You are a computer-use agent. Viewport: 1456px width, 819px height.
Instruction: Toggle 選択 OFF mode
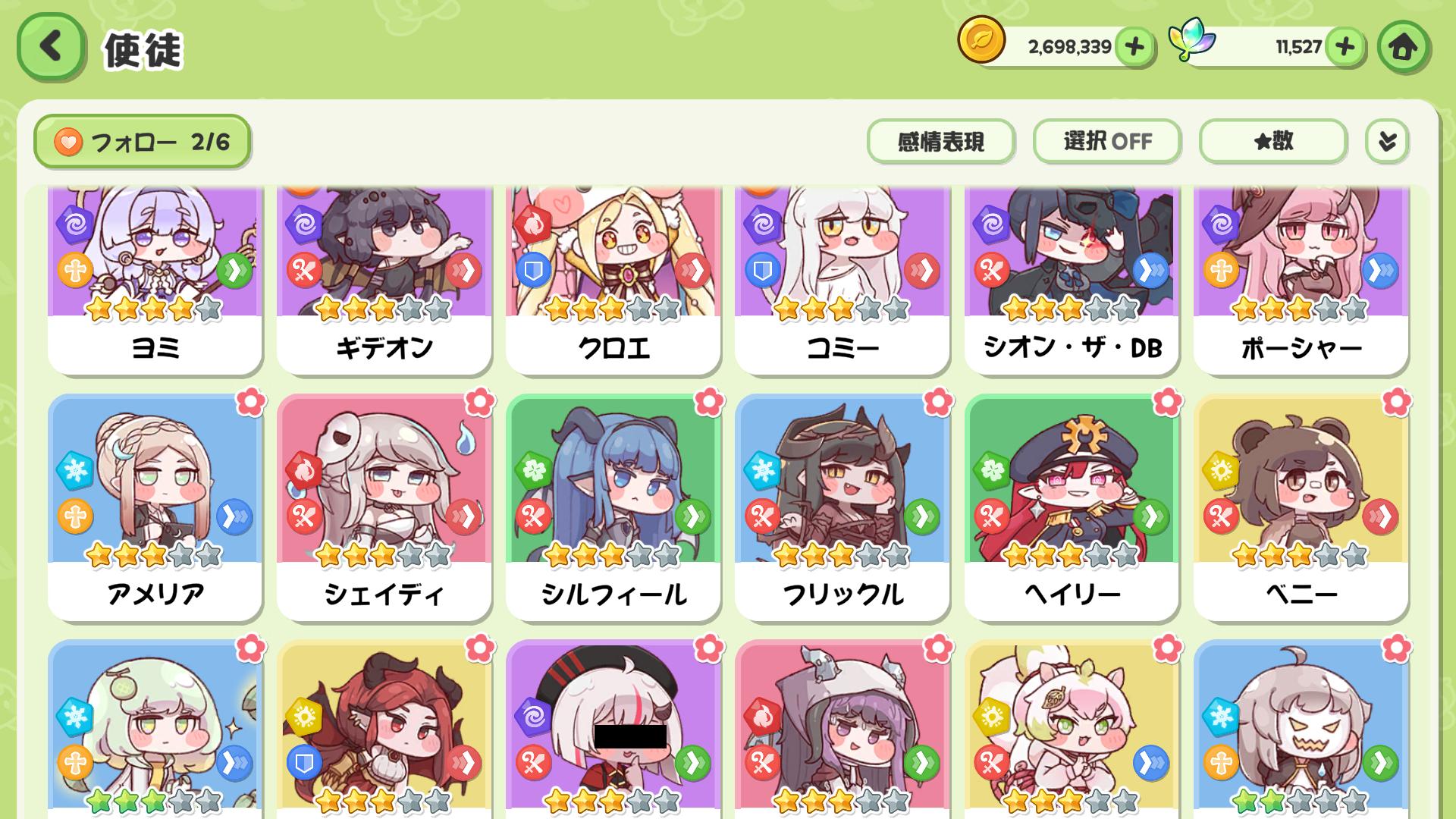click(x=1106, y=141)
